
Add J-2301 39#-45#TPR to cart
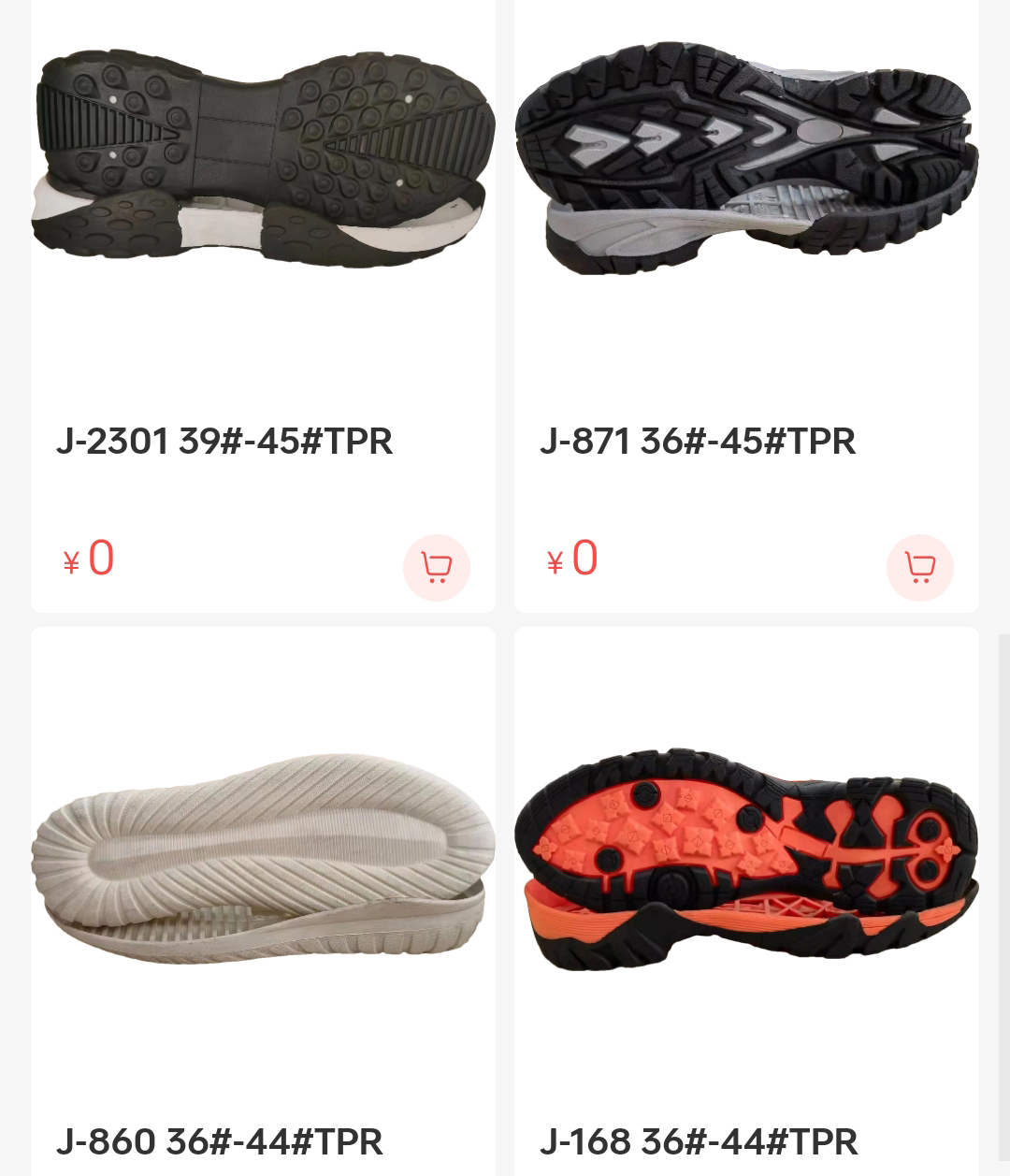(x=436, y=568)
